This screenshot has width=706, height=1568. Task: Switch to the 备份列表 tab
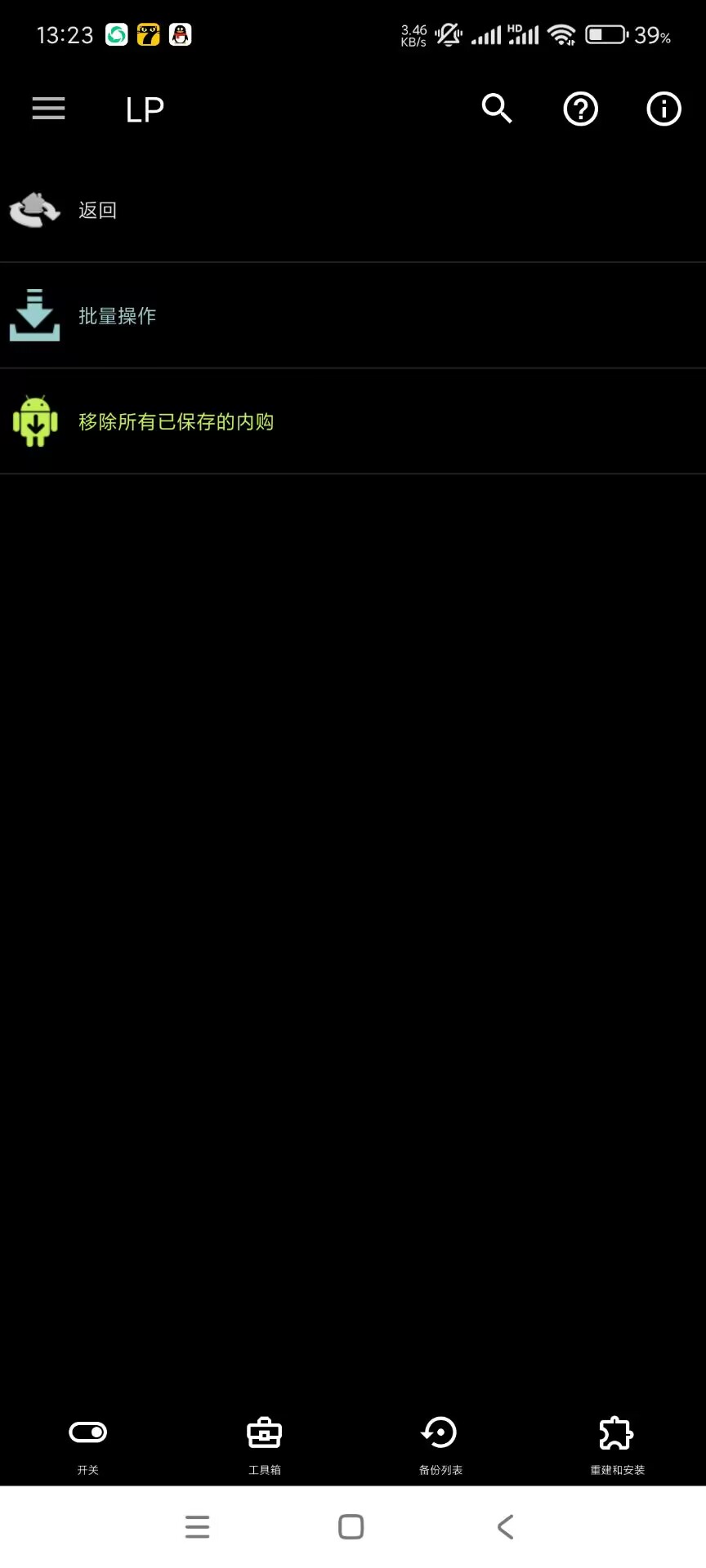coord(440,1444)
